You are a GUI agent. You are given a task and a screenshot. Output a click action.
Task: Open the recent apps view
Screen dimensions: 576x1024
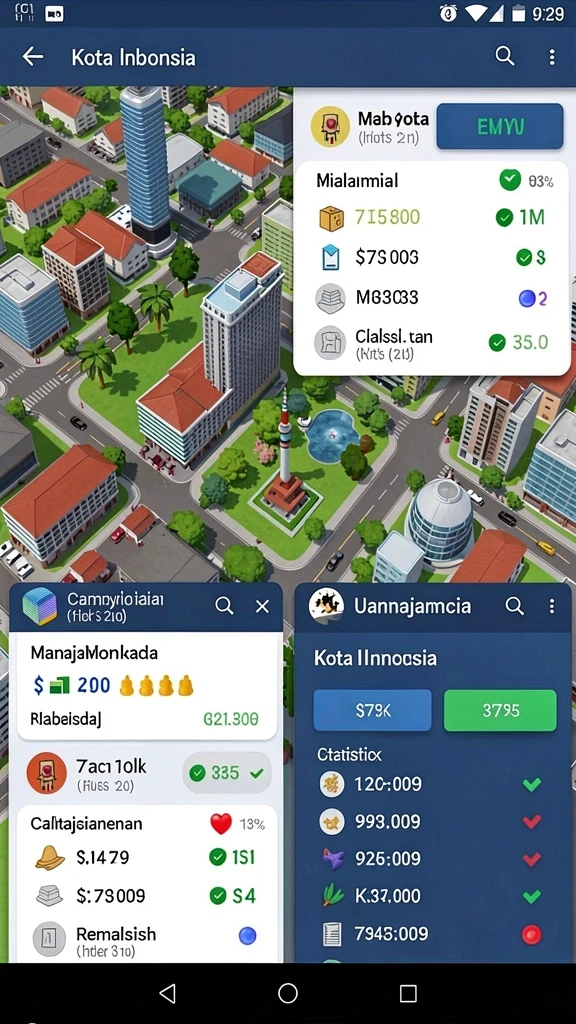408,993
